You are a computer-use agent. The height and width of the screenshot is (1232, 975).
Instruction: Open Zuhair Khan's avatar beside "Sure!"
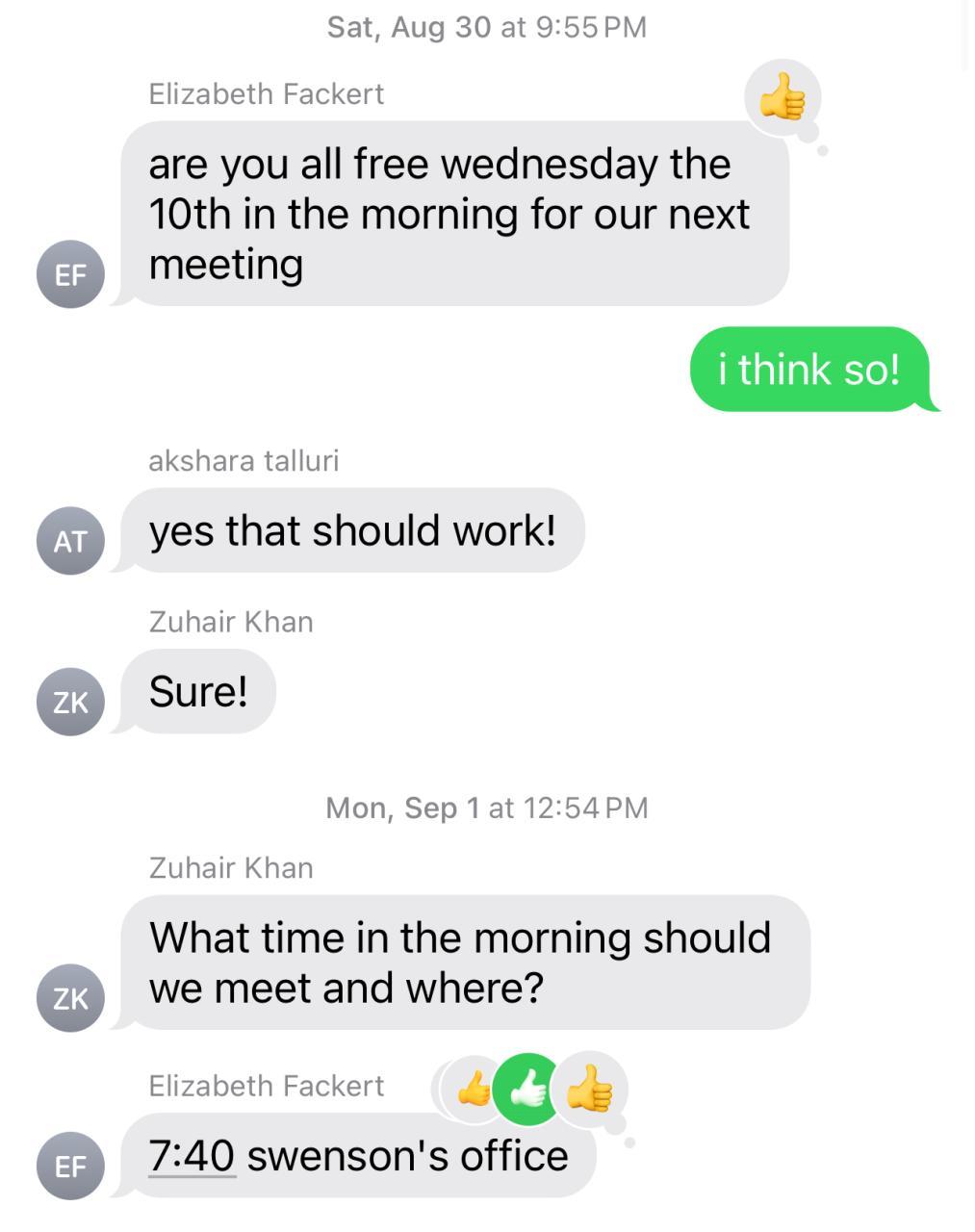(x=70, y=702)
